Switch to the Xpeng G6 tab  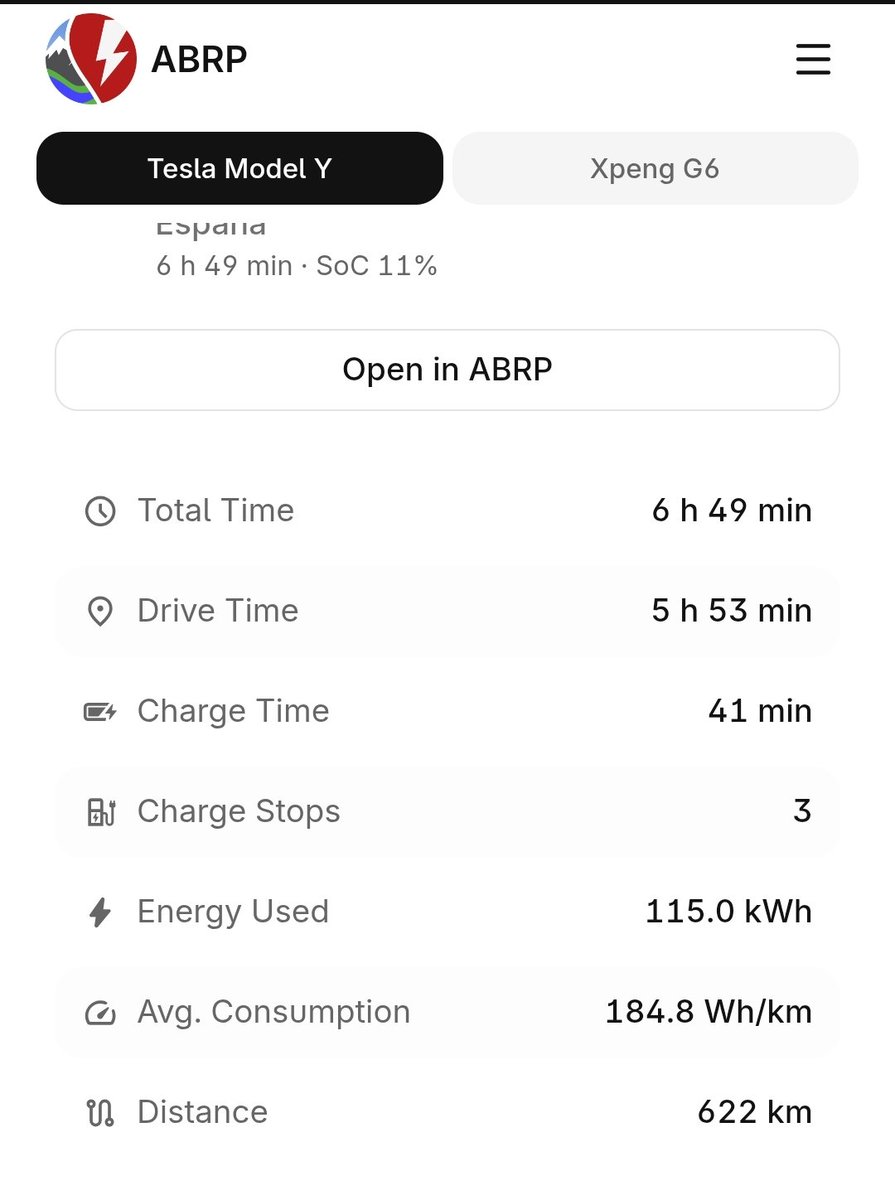pos(655,168)
